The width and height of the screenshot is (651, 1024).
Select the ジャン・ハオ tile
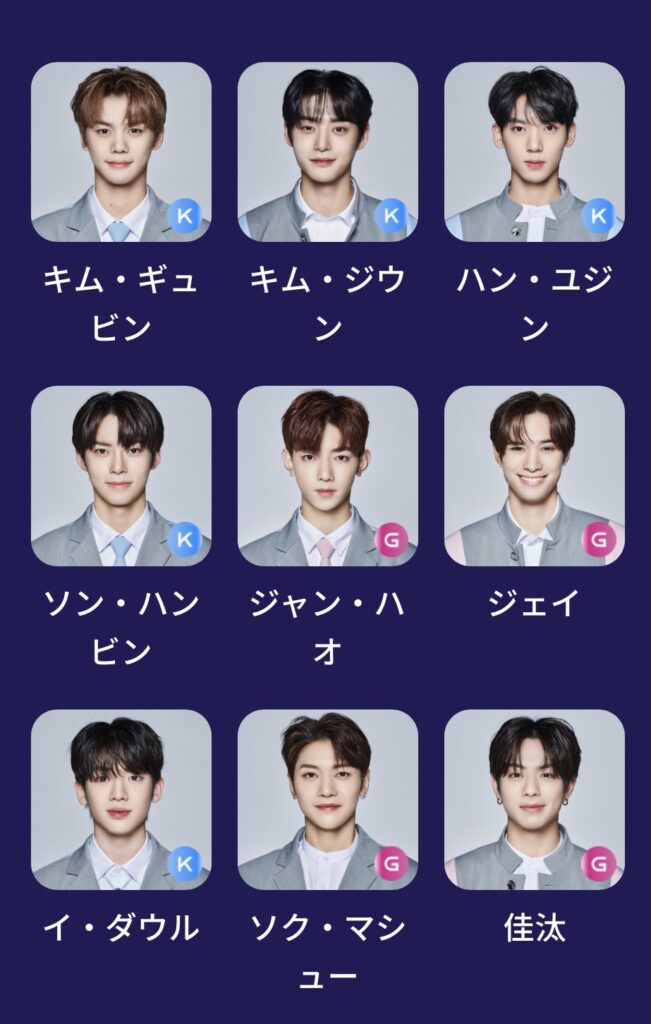click(327, 476)
